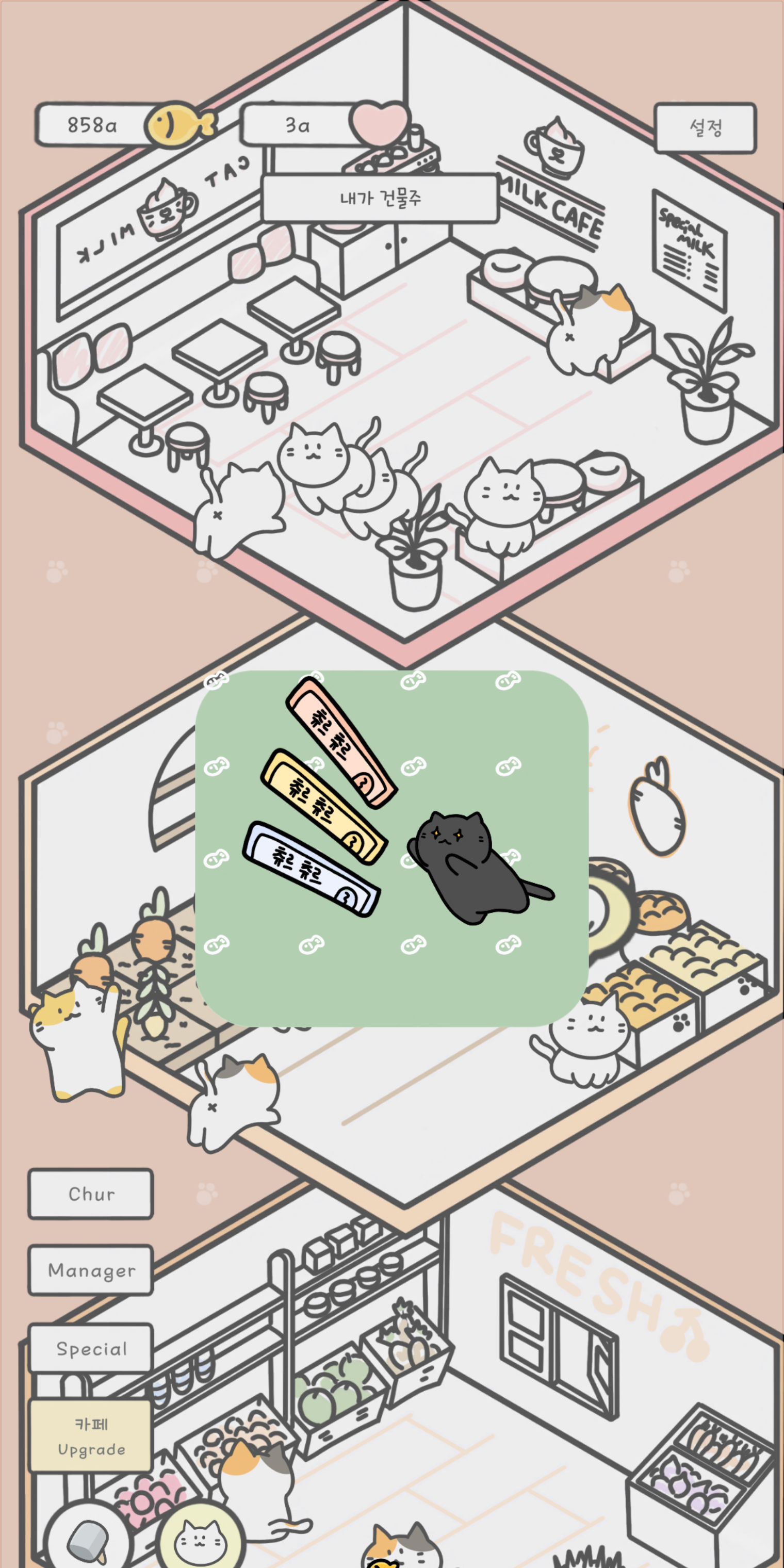This screenshot has width=784, height=1568.
Task: Tap the green churu and black cat popup
Action: (x=391, y=848)
